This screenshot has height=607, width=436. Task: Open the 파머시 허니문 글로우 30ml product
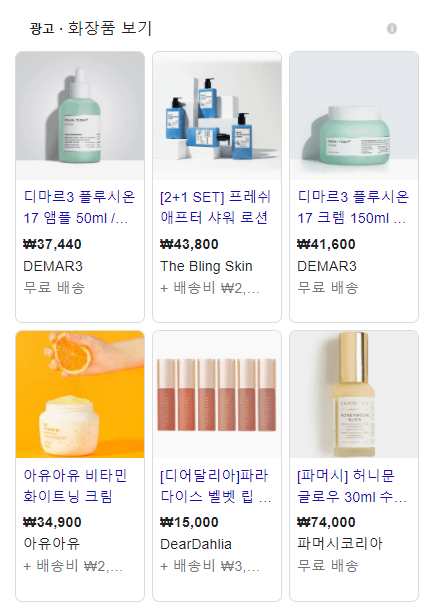(x=354, y=466)
